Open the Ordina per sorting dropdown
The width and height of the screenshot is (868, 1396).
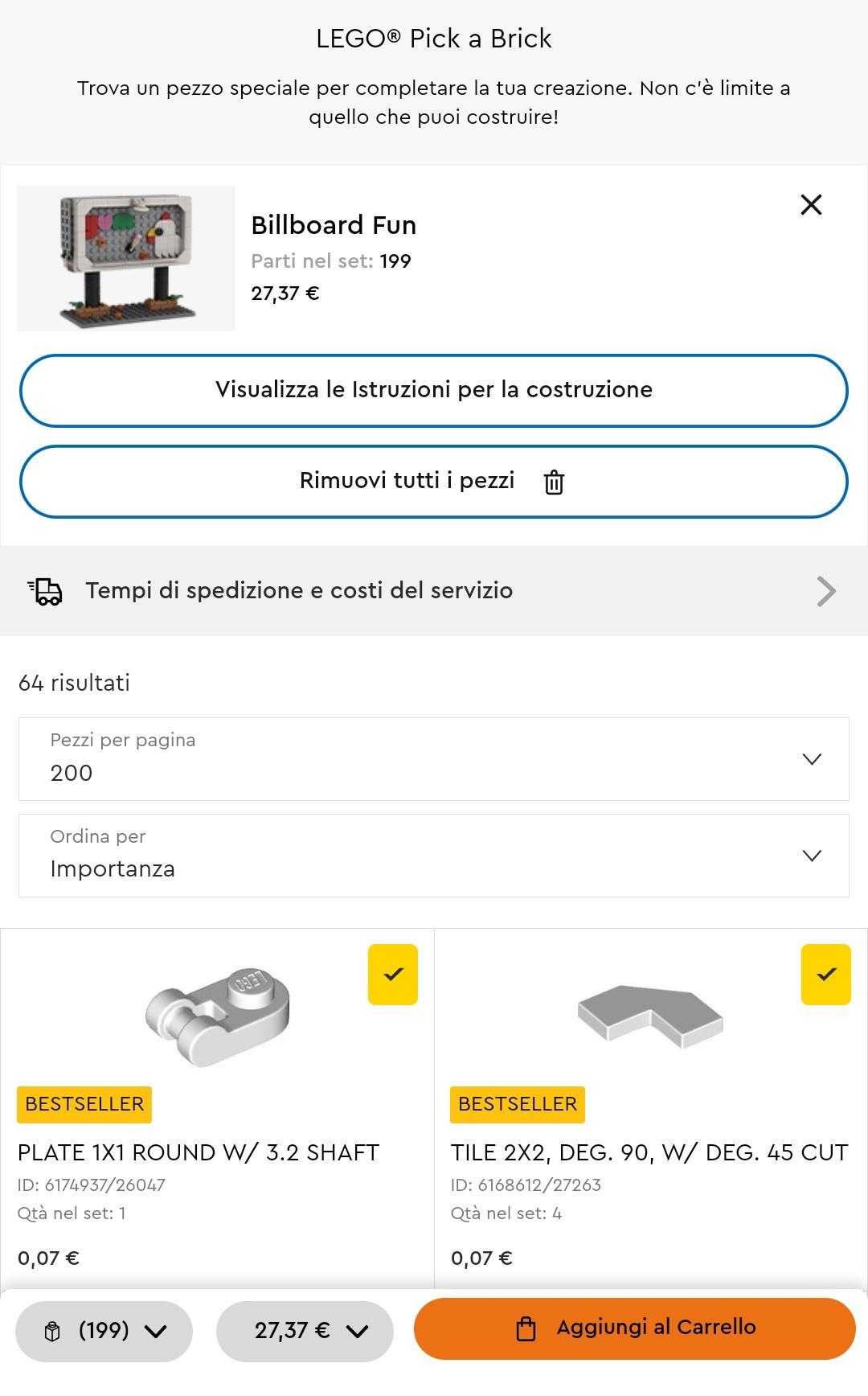(434, 856)
